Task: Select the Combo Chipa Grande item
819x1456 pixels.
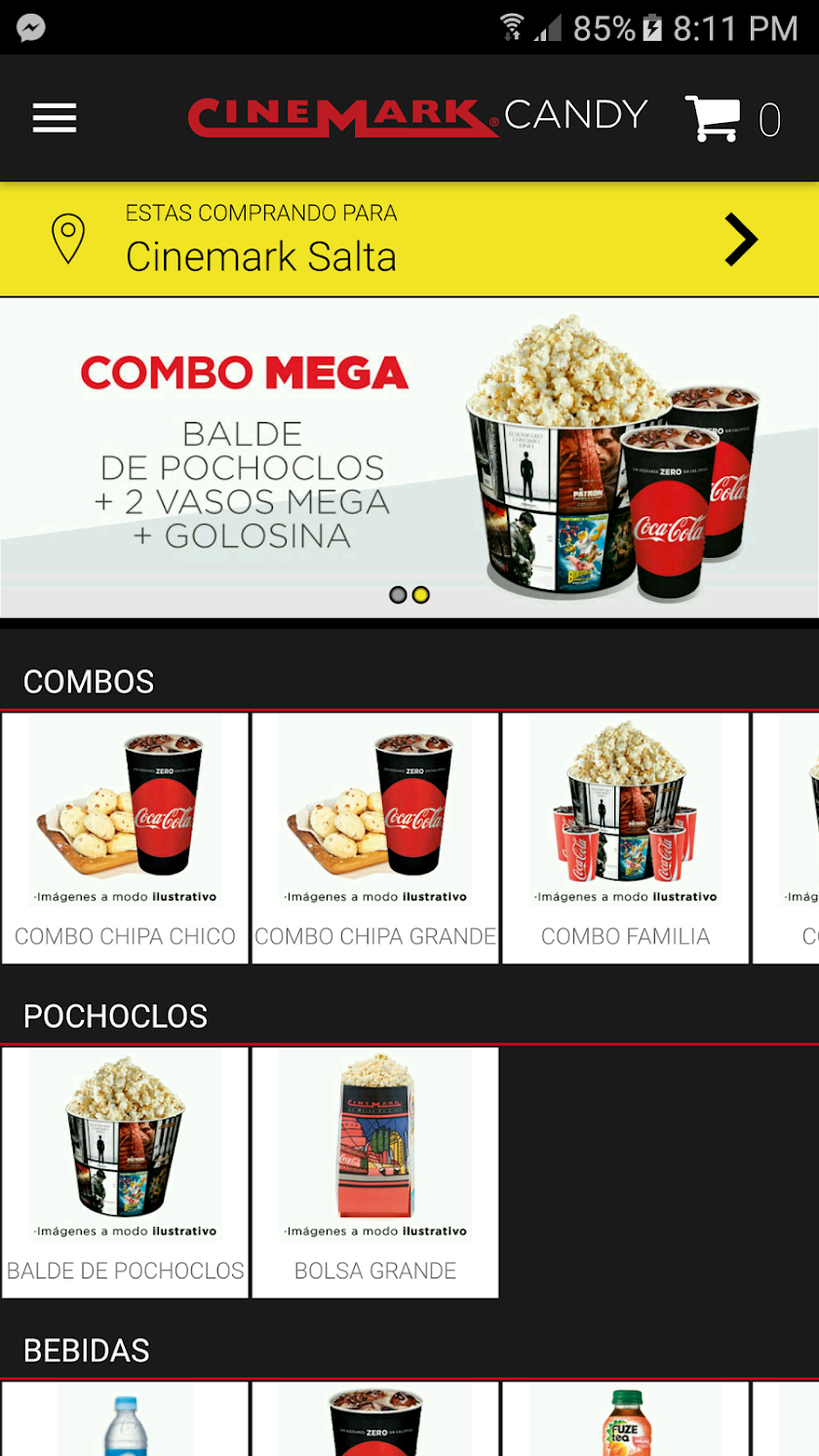Action: point(375,838)
